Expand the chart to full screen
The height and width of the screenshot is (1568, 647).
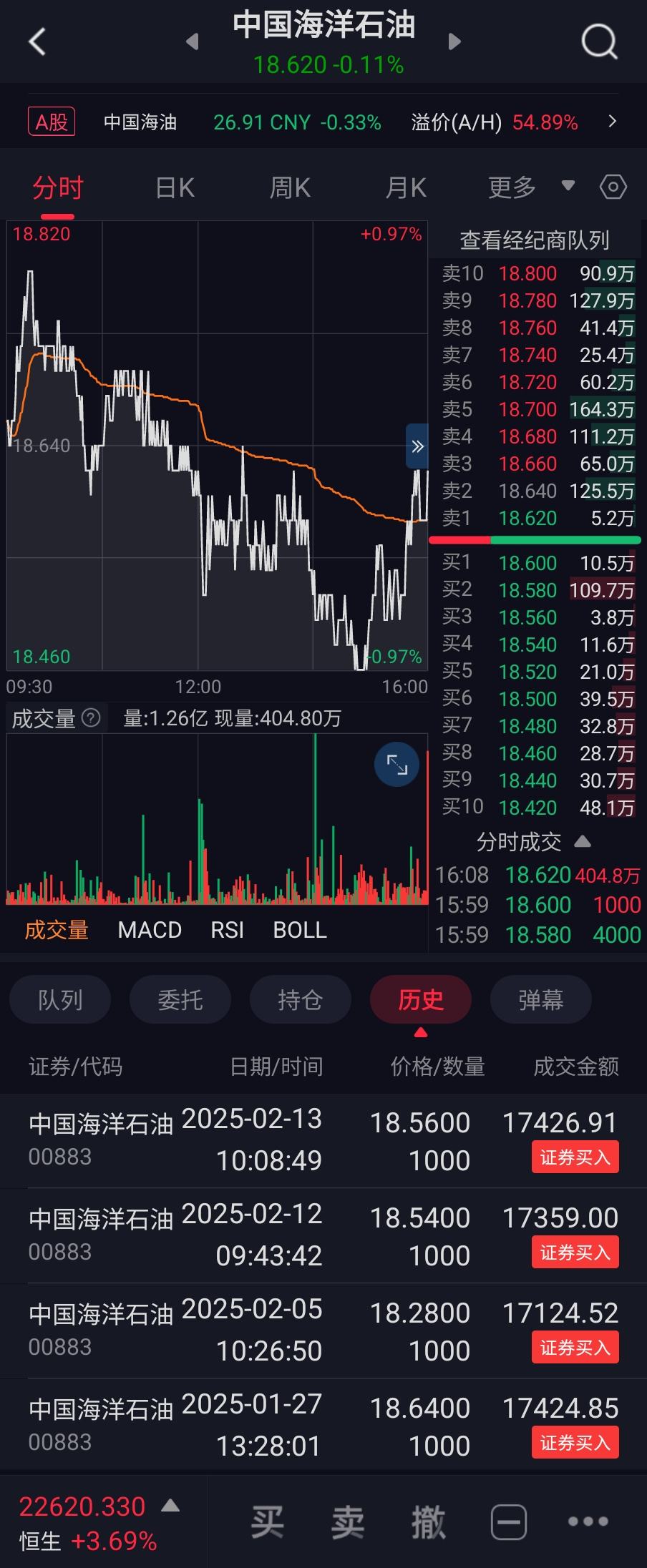pyautogui.click(x=397, y=764)
